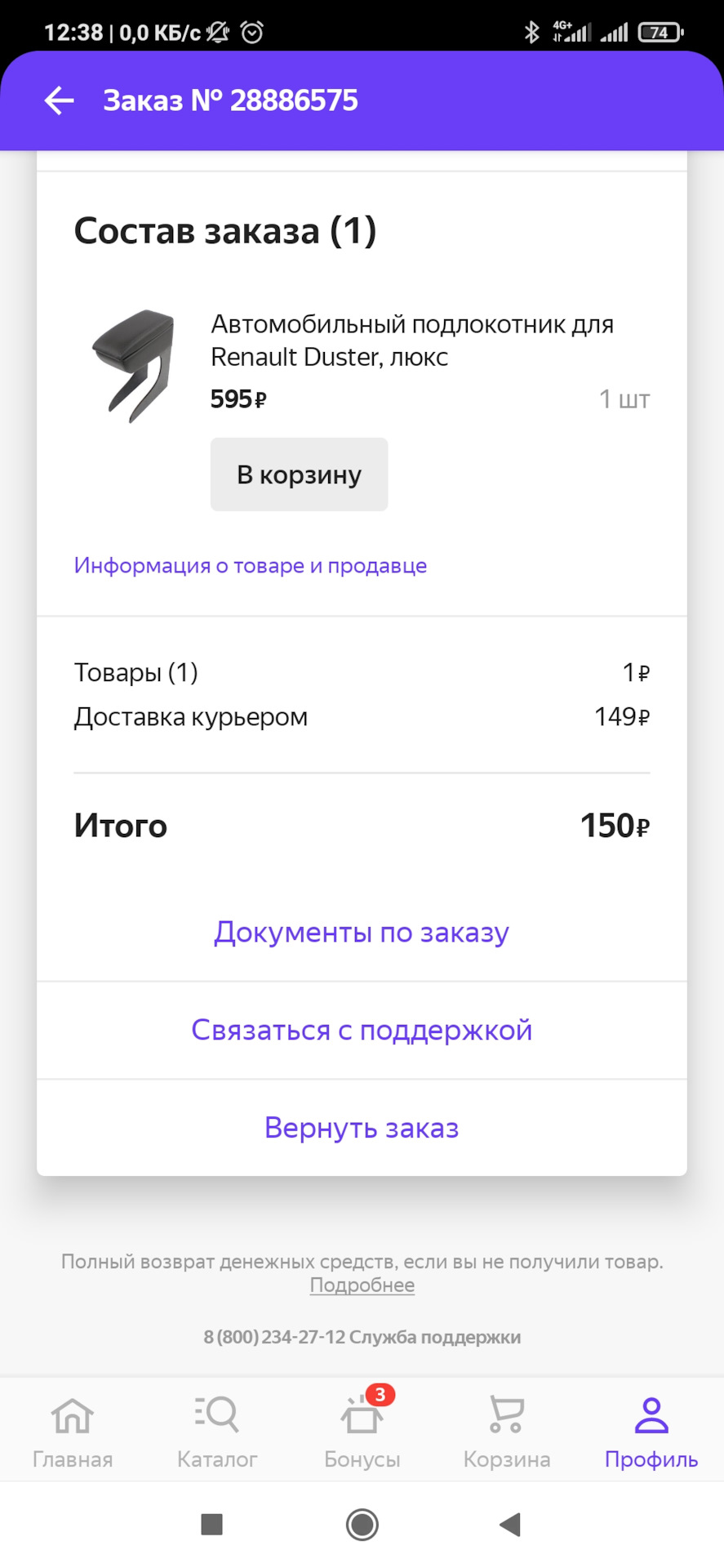The width and height of the screenshot is (724, 1568).
Task: Open Информация о товаре и продавце
Action: pyautogui.click(x=250, y=565)
